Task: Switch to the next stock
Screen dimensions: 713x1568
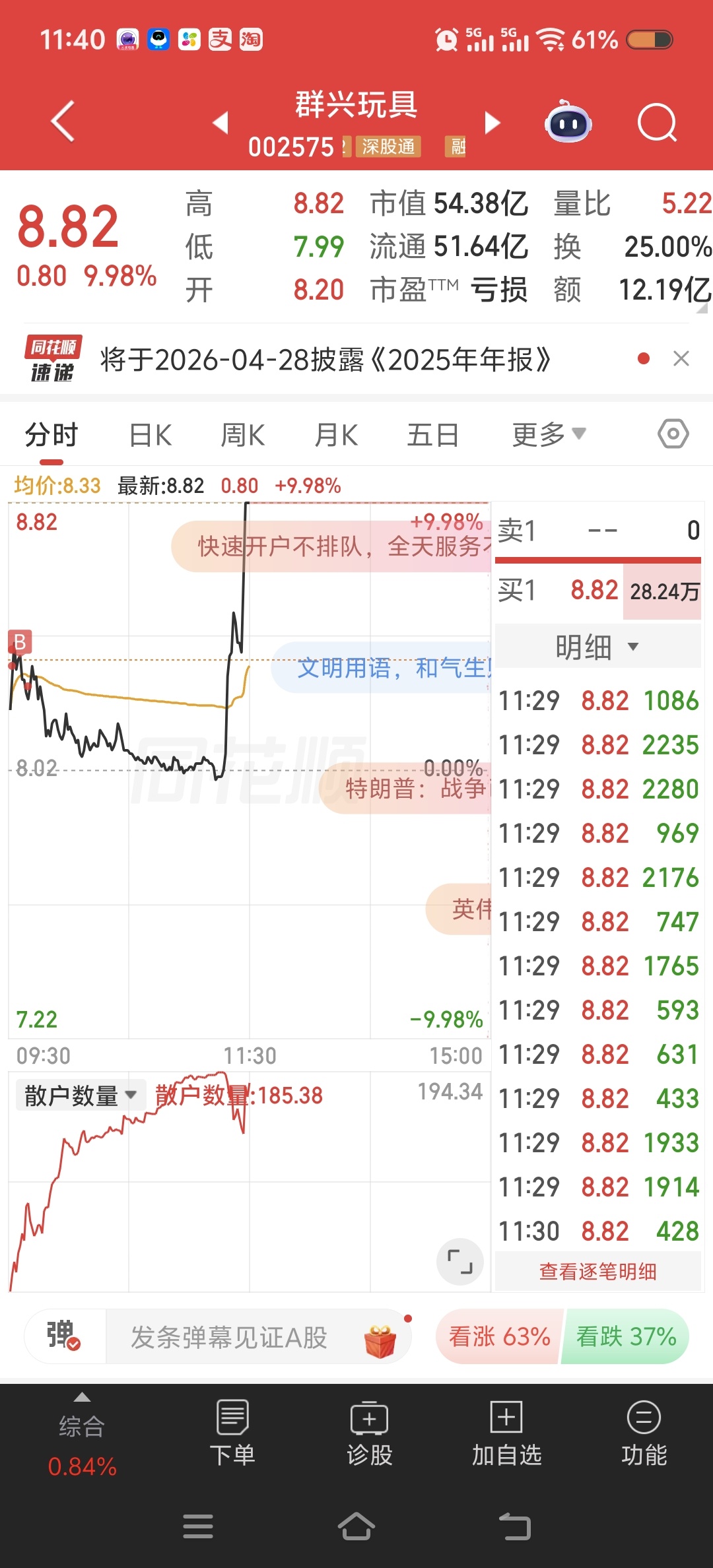Action: click(492, 122)
